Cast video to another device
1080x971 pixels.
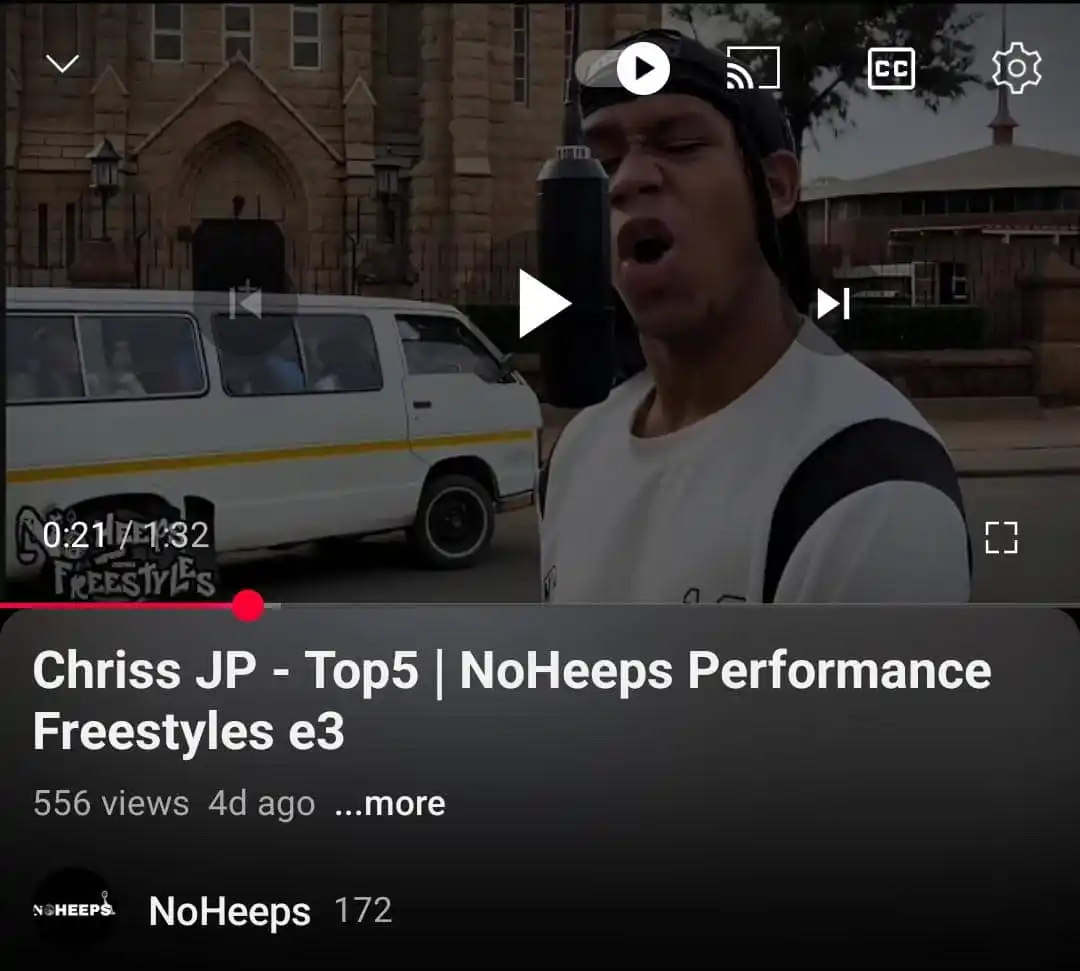point(752,68)
